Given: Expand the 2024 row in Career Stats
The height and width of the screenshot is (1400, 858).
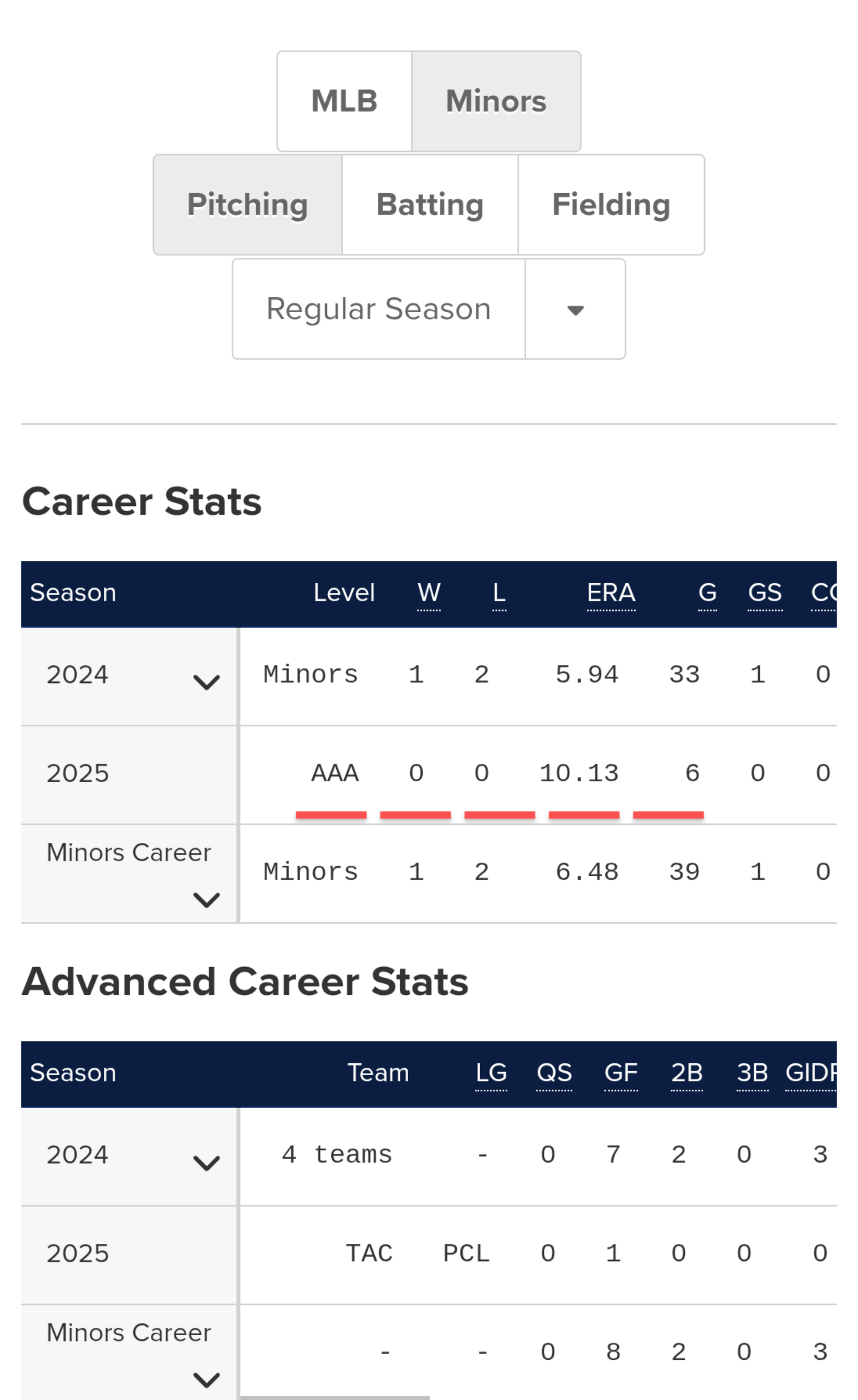Looking at the screenshot, I should coord(206,682).
